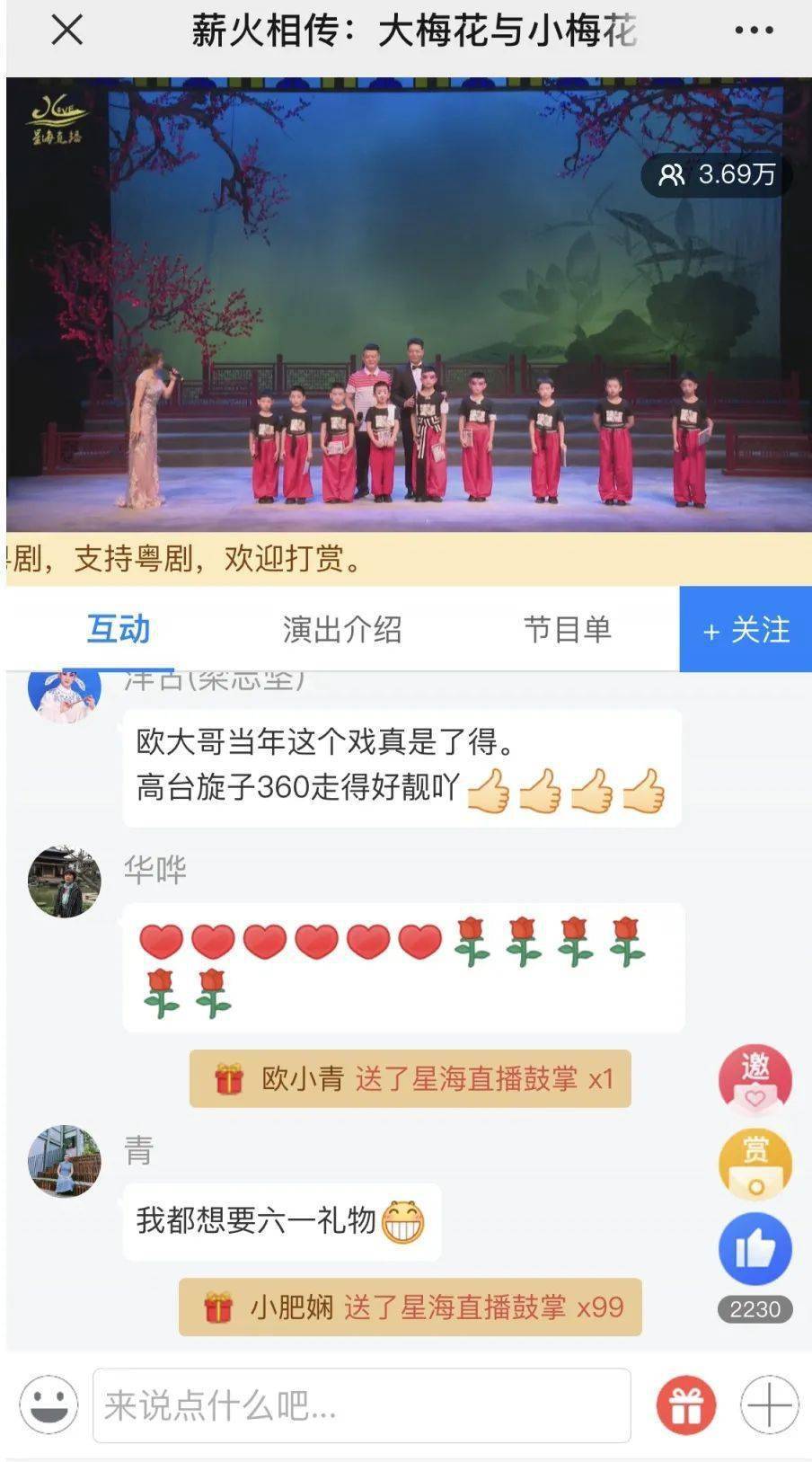Open 华哗's profile avatar
The height and width of the screenshot is (1462, 812).
(64, 882)
